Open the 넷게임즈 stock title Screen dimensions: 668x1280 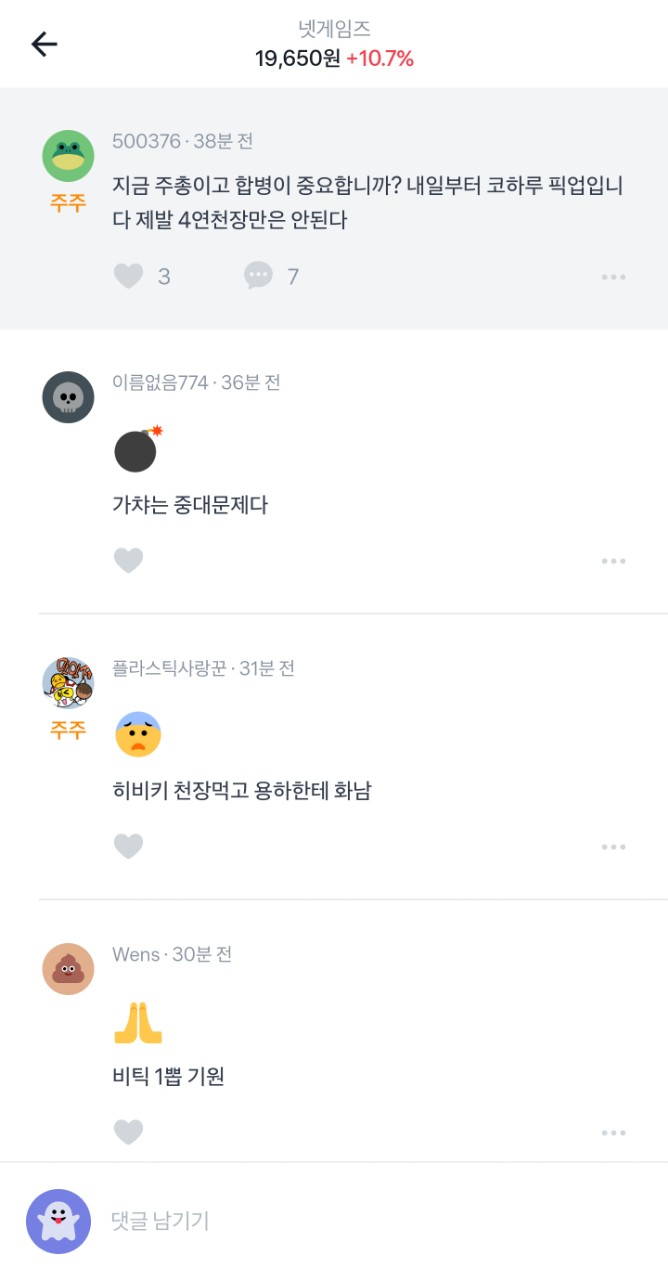[334, 30]
